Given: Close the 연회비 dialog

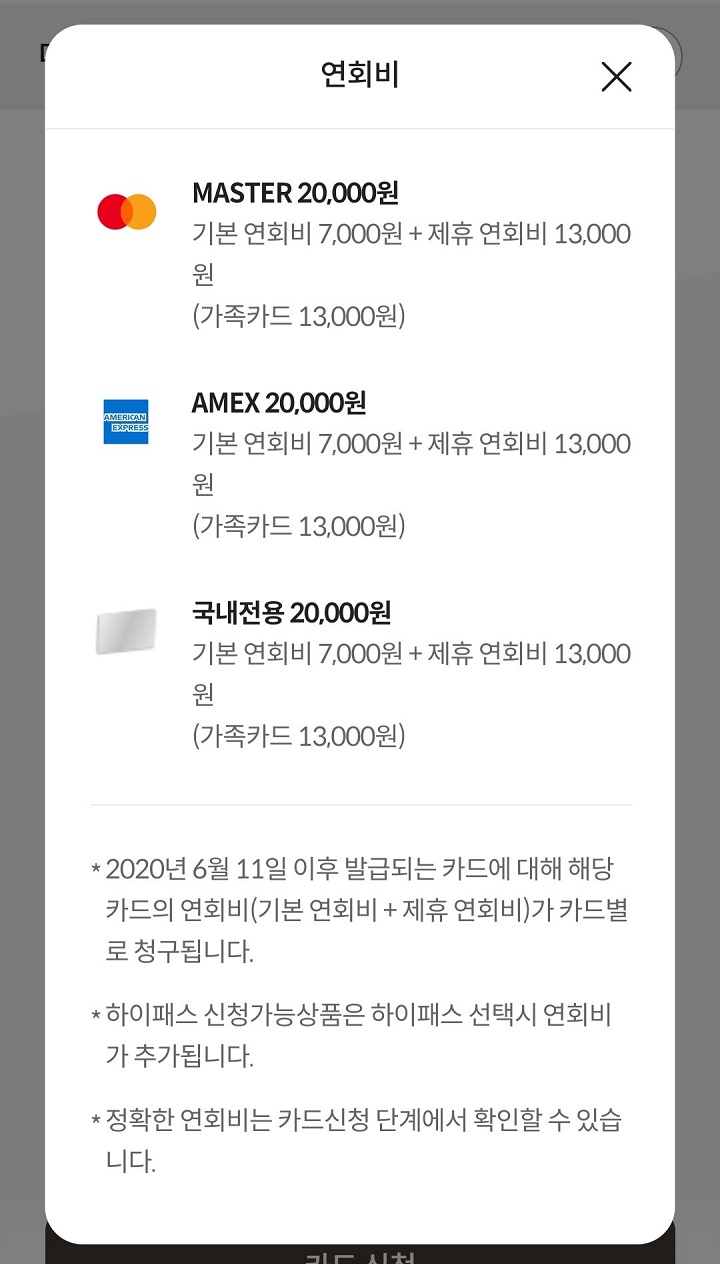Looking at the screenshot, I should point(616,77).
